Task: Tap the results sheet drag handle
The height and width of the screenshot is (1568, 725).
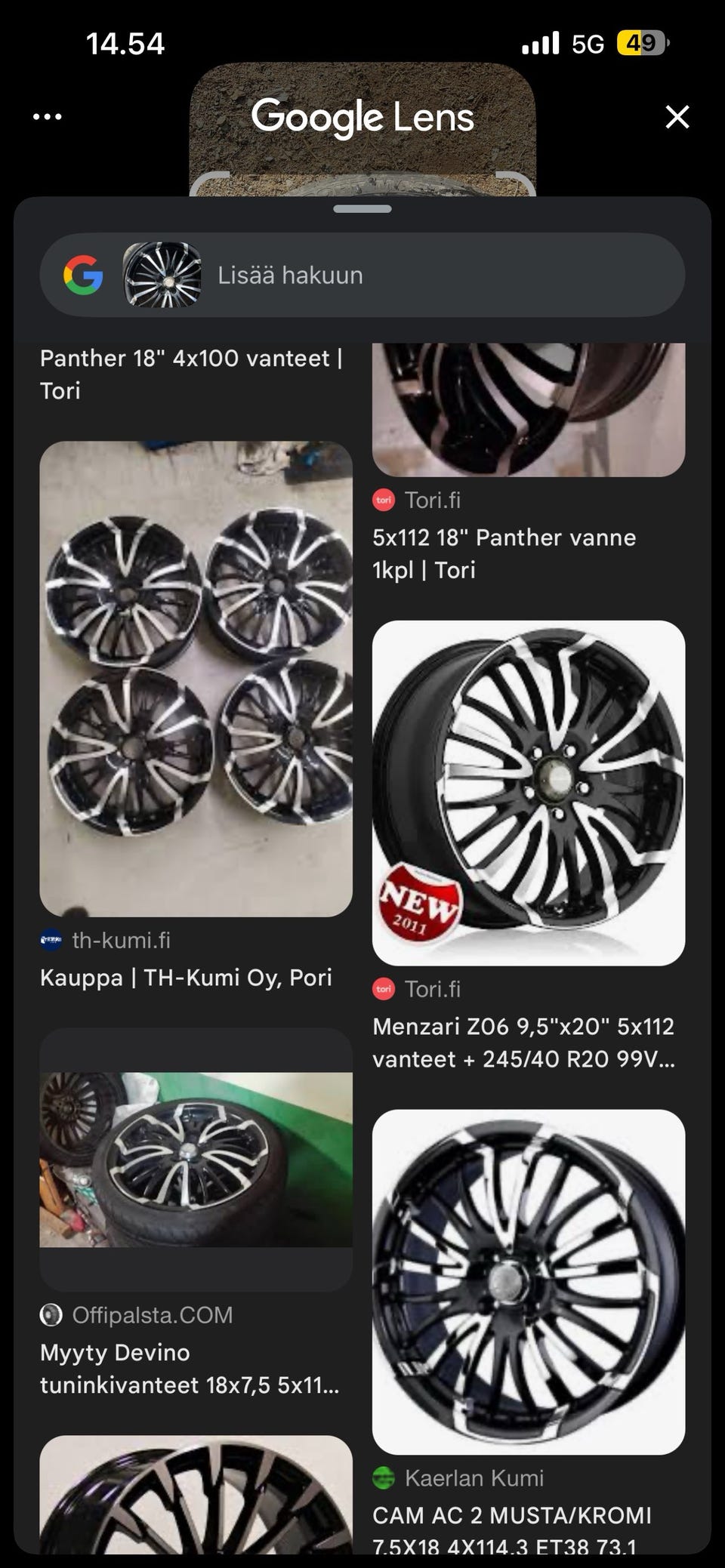Action: pyautogui.click(x=362, y=209)
